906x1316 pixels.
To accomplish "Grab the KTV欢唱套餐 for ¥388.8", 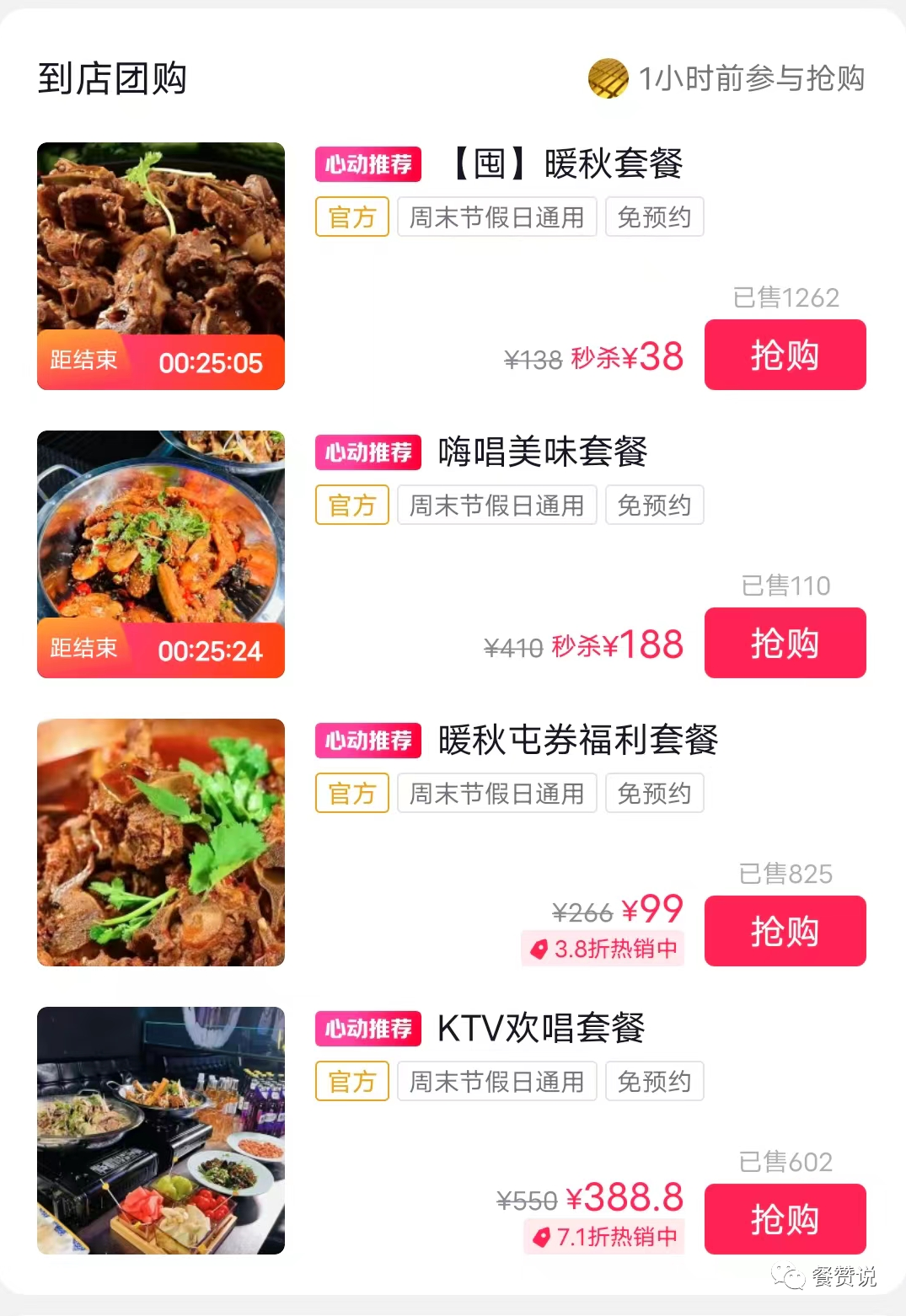I will [x=785, y=1219].
